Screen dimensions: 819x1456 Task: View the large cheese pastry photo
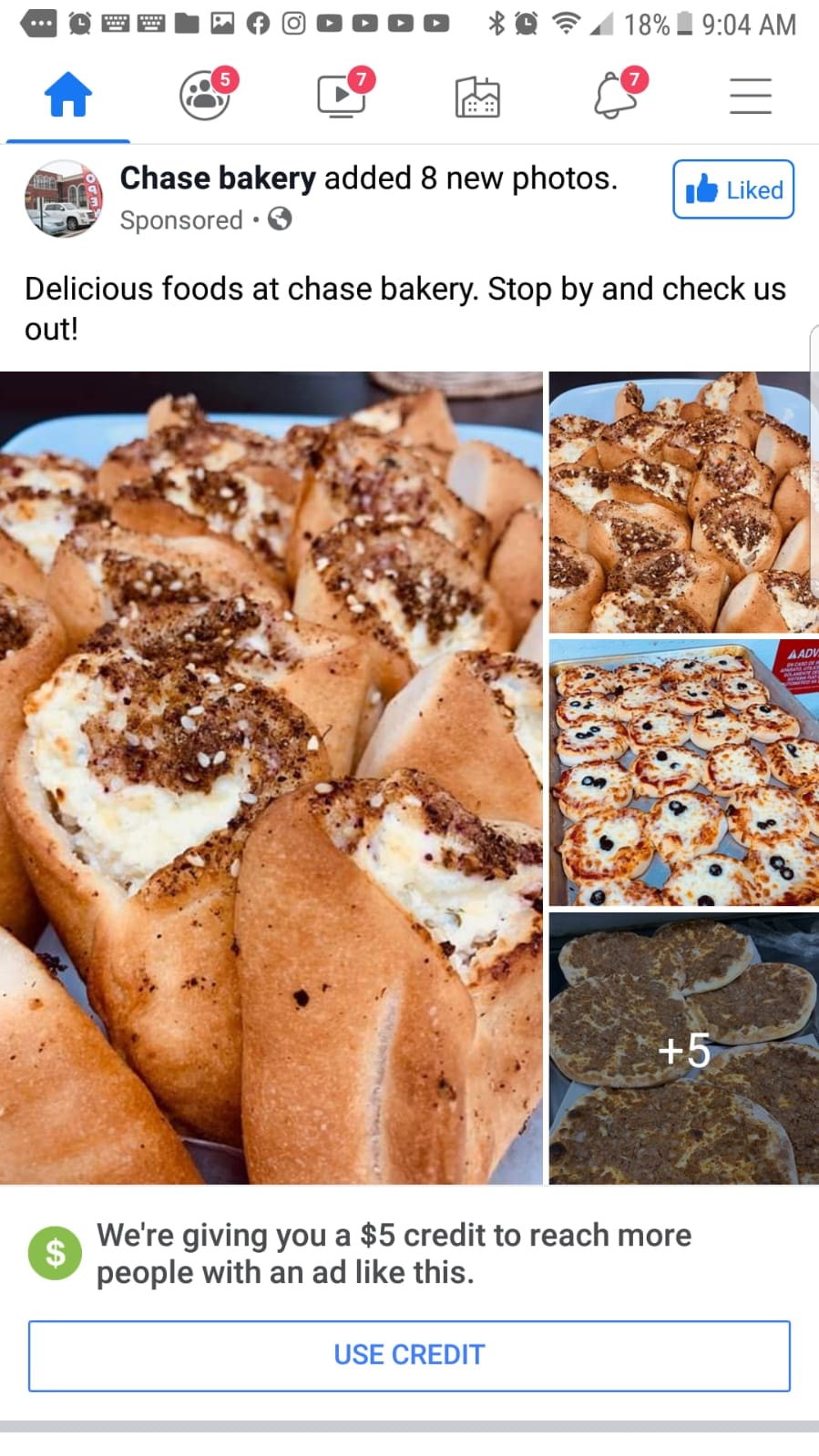point(271,778)
